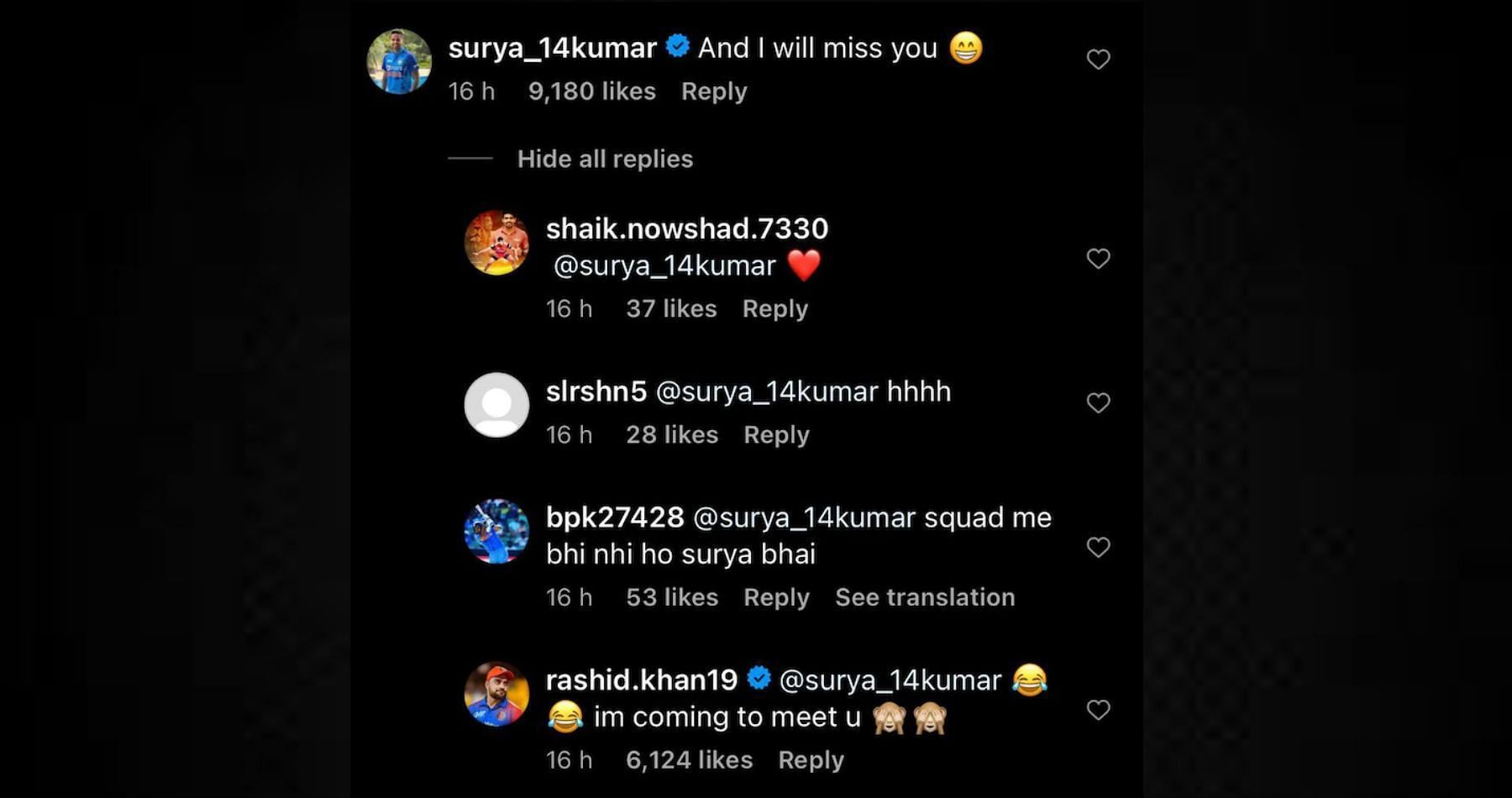Screen dimensions: 1512x798
Task: Open surya_14kumar's profile picture
Action: [399, 60]
